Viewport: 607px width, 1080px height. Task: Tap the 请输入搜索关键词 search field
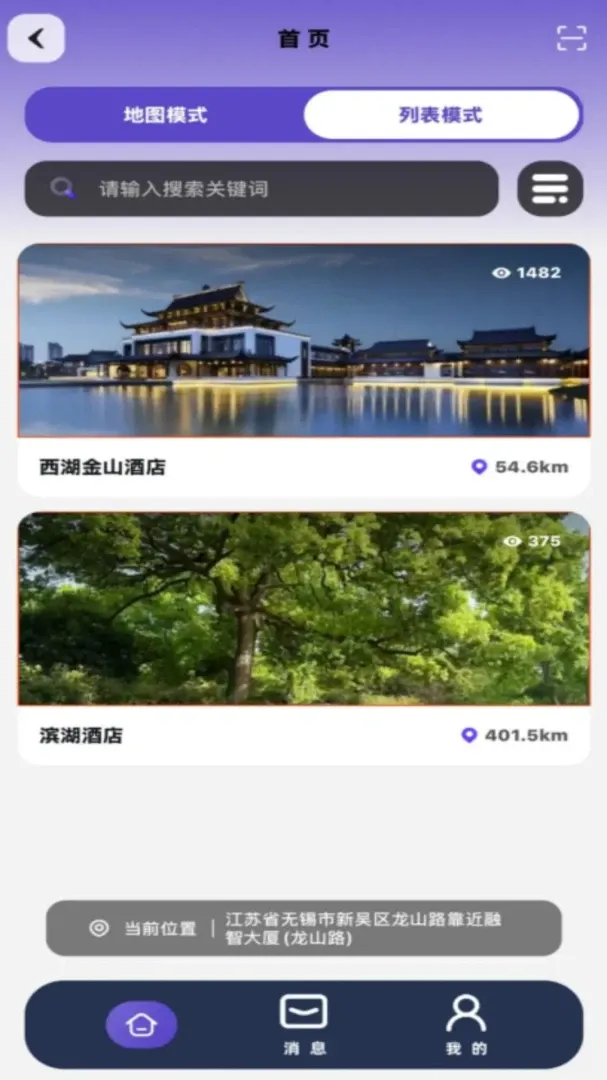(262, 189)
